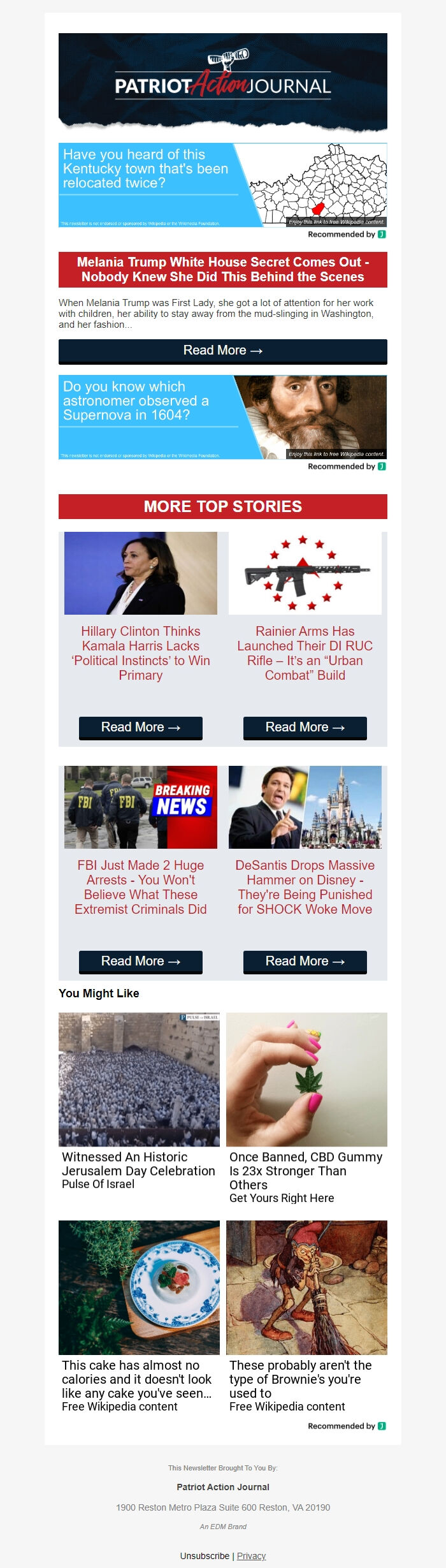Unsubscribe from this newsletter

pyautogui.click(x=205, y=1556)
